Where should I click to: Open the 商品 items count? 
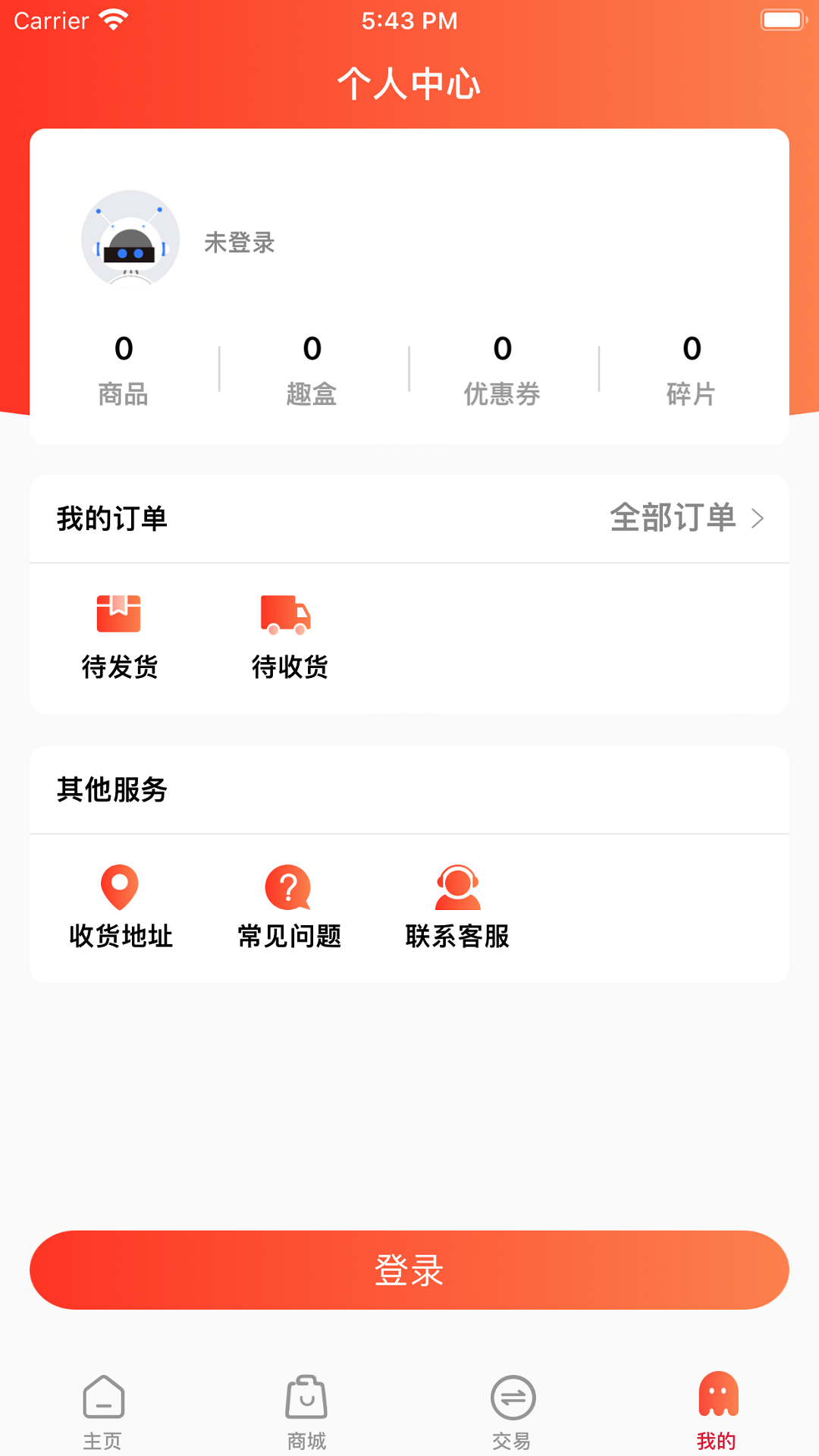click(x=124, y=370)
